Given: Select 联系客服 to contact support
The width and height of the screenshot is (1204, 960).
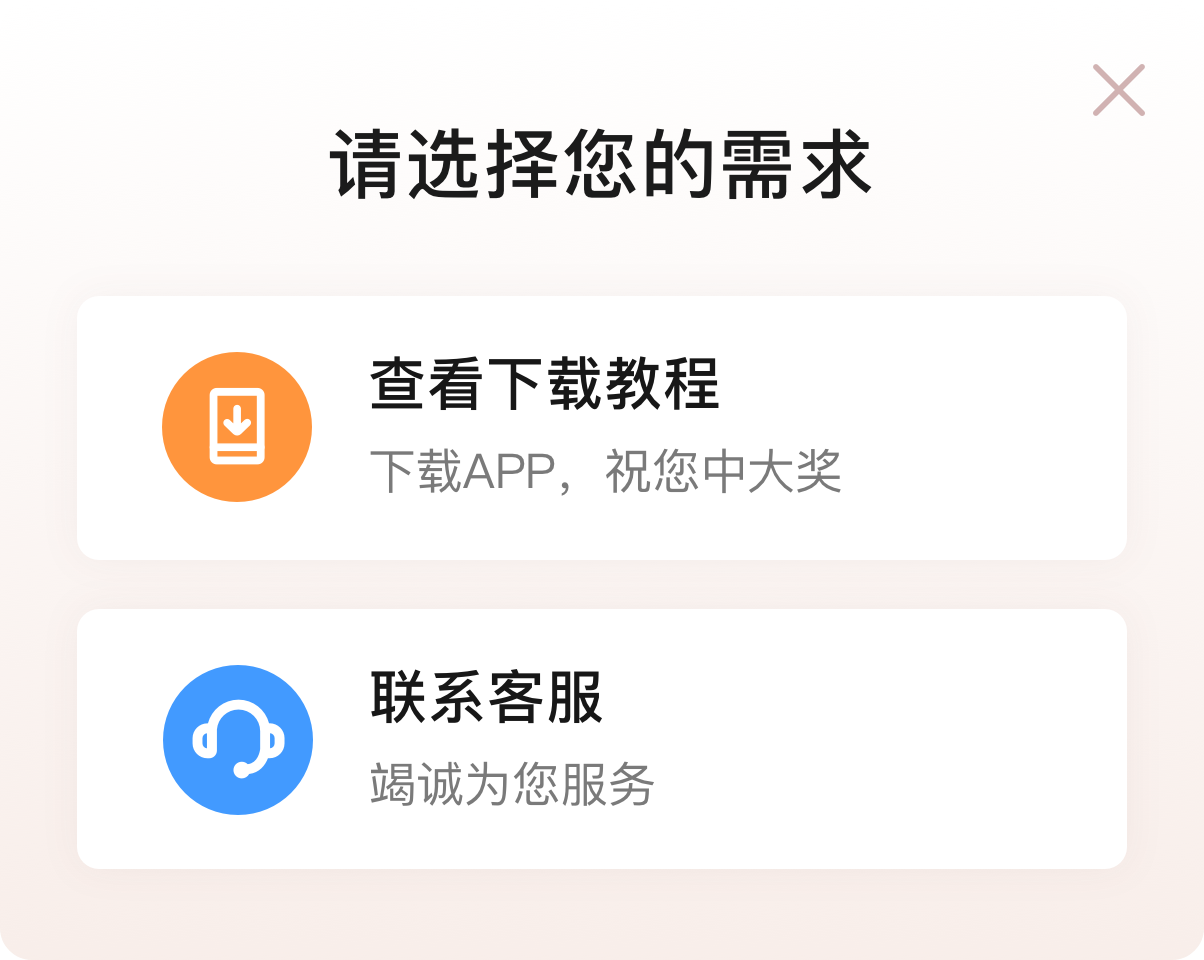Looking at the screenshot, I should click(601, 739).
